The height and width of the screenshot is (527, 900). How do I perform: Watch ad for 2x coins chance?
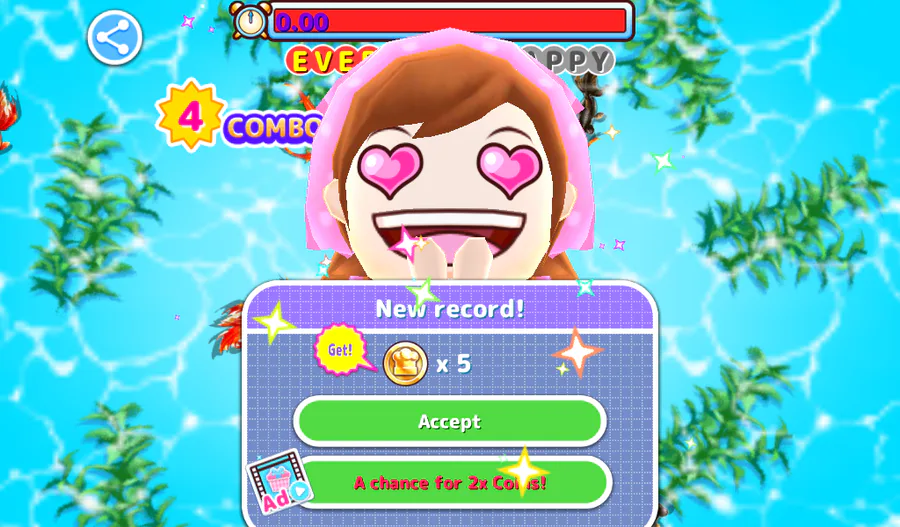tap(449, 482)
